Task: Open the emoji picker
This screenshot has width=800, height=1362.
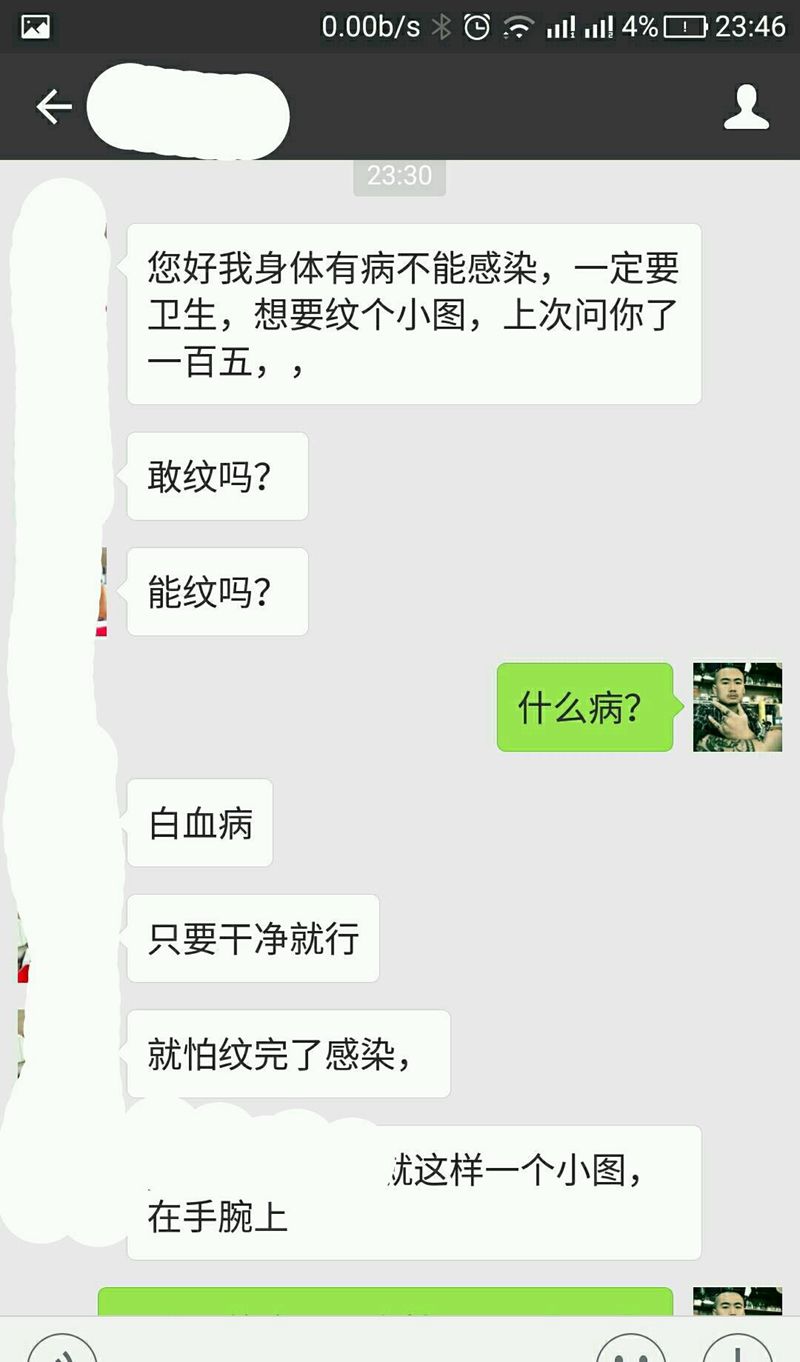Action: (630, 1348)
